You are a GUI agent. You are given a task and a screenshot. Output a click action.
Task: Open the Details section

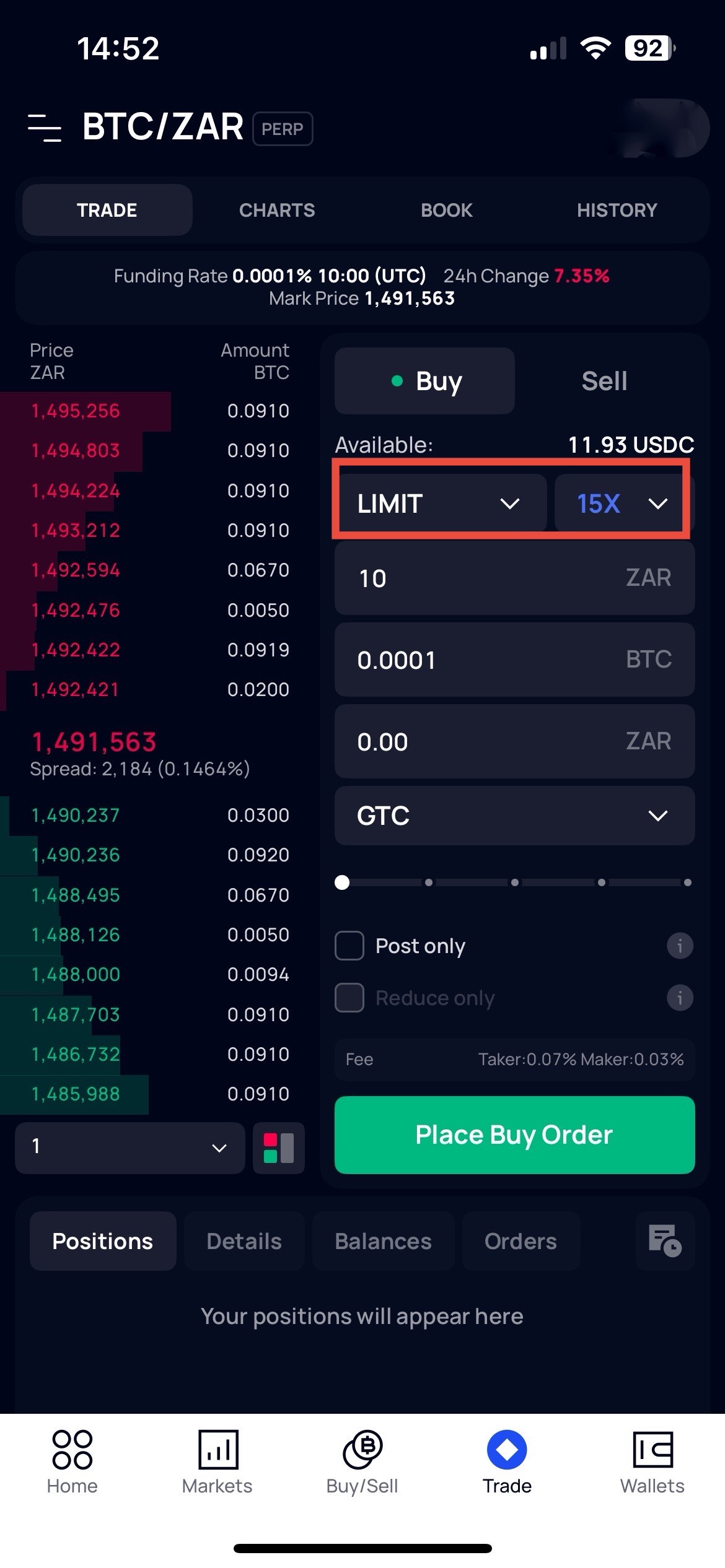[x=244, y=1241]
